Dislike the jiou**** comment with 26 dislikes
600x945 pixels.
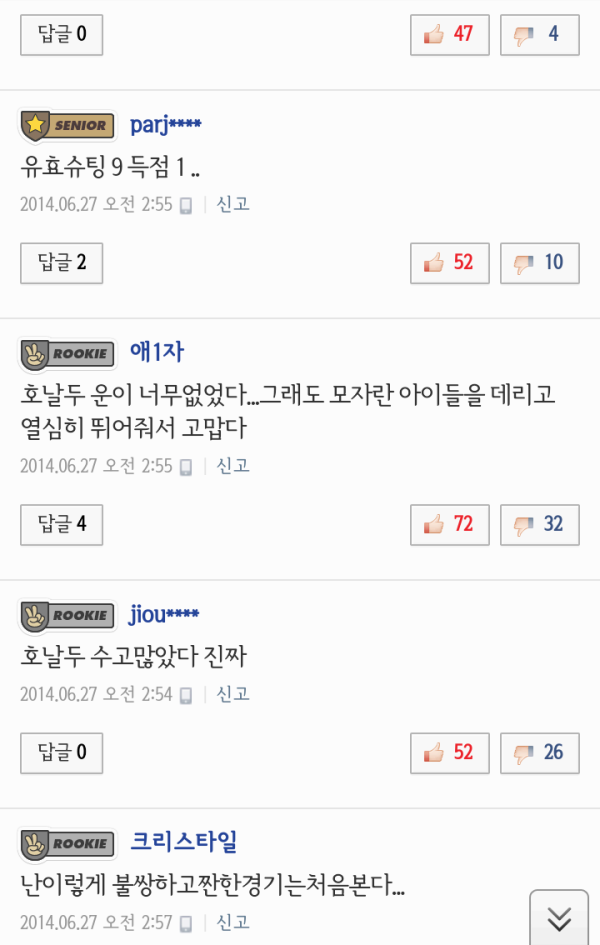click(x=539, y=752)
